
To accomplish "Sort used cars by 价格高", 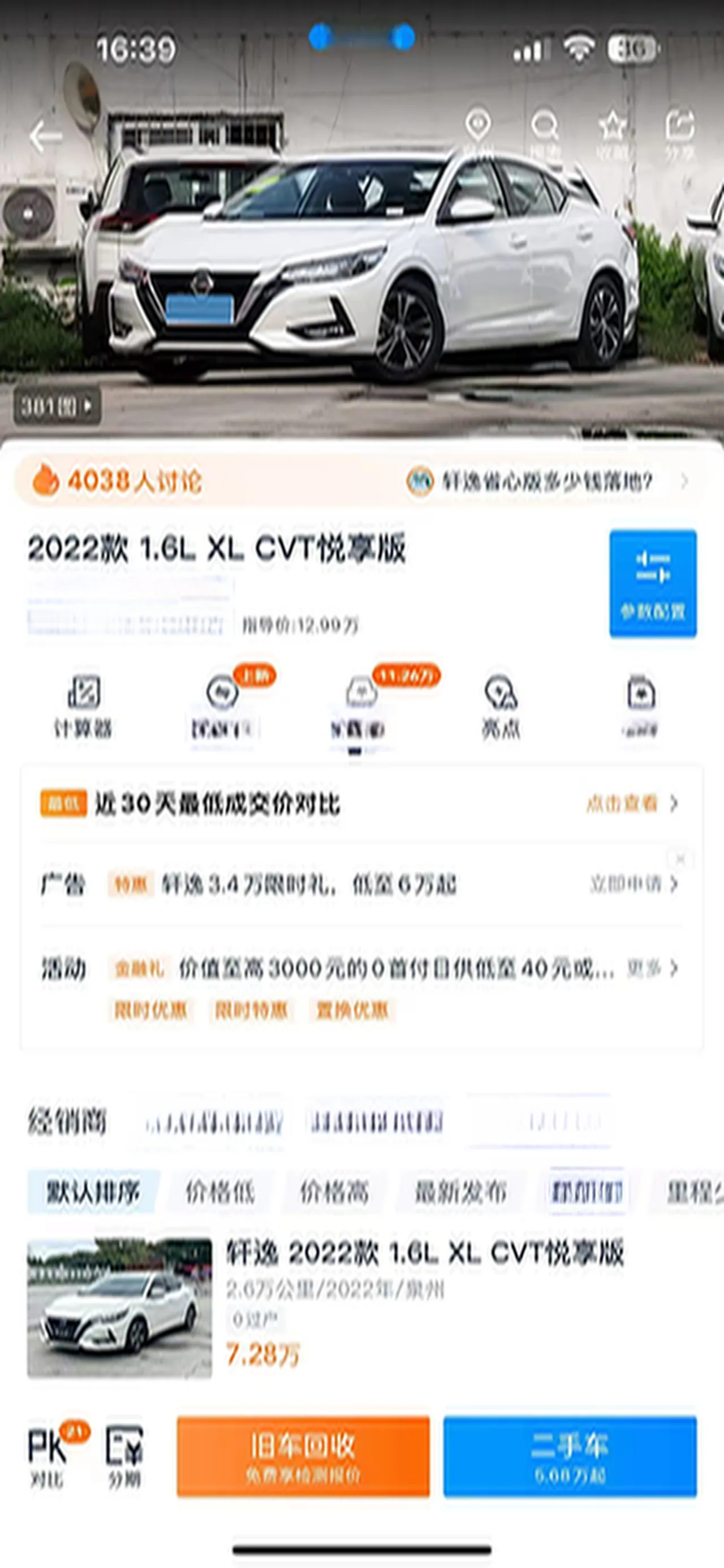I will point(334,1191).
